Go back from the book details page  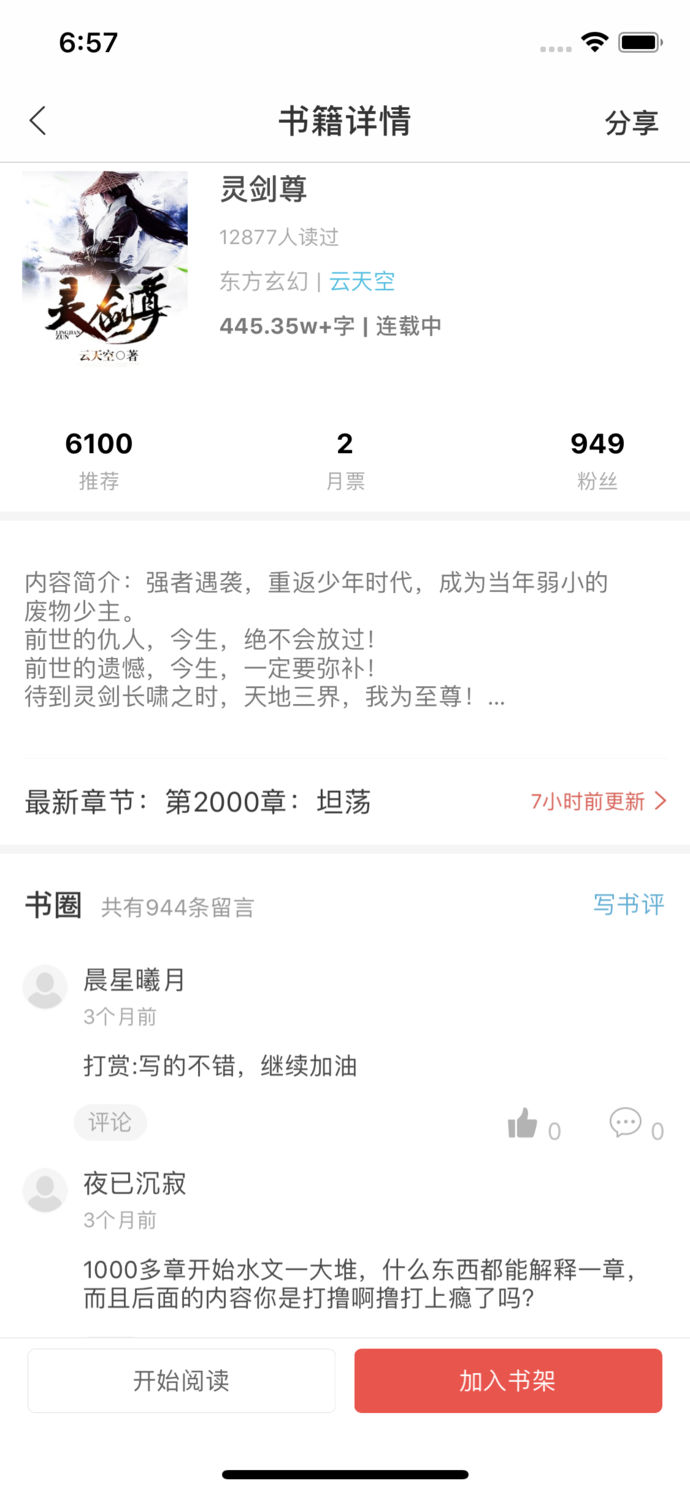click(38, 122)
